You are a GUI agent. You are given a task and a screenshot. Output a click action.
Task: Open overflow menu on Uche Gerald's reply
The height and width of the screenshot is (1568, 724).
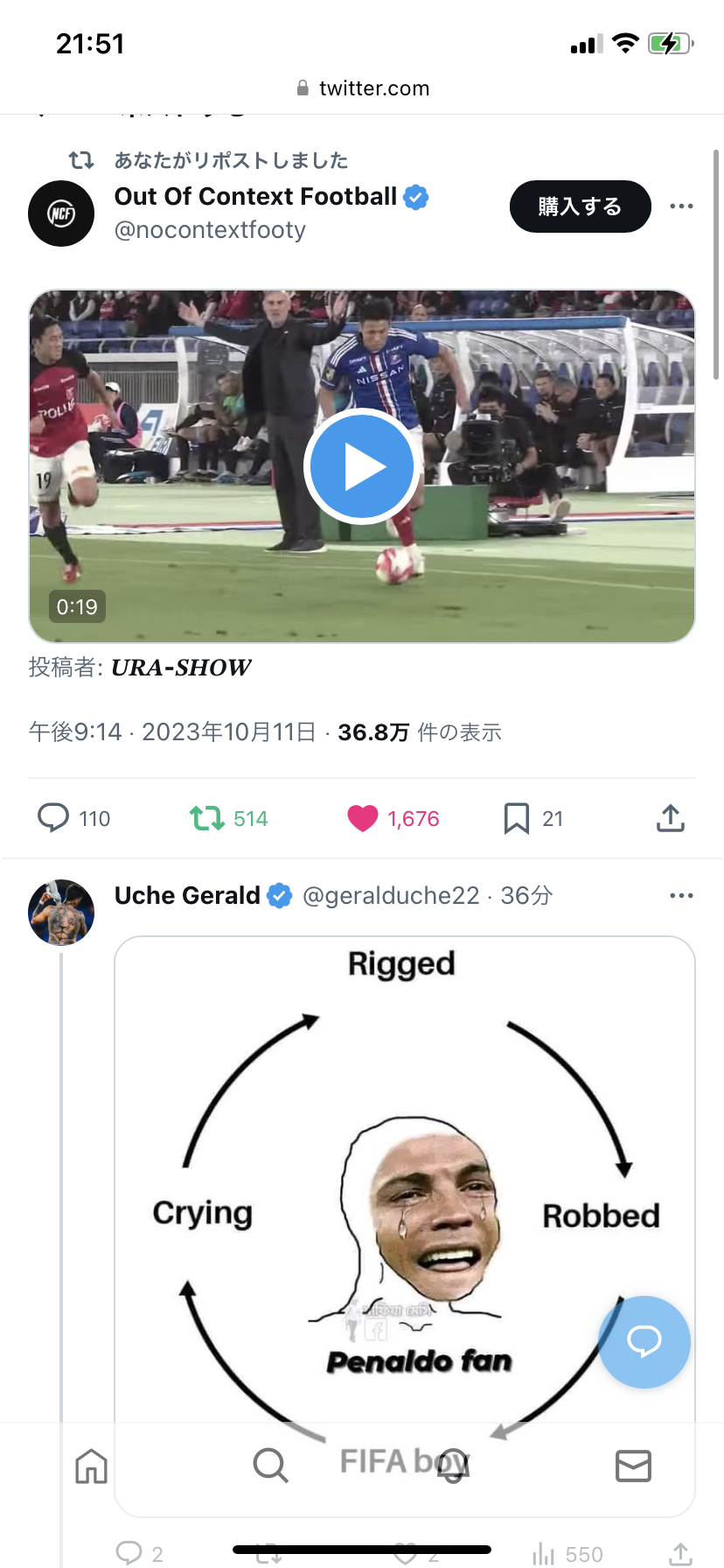pyautogui.click(x=681, y=895)
